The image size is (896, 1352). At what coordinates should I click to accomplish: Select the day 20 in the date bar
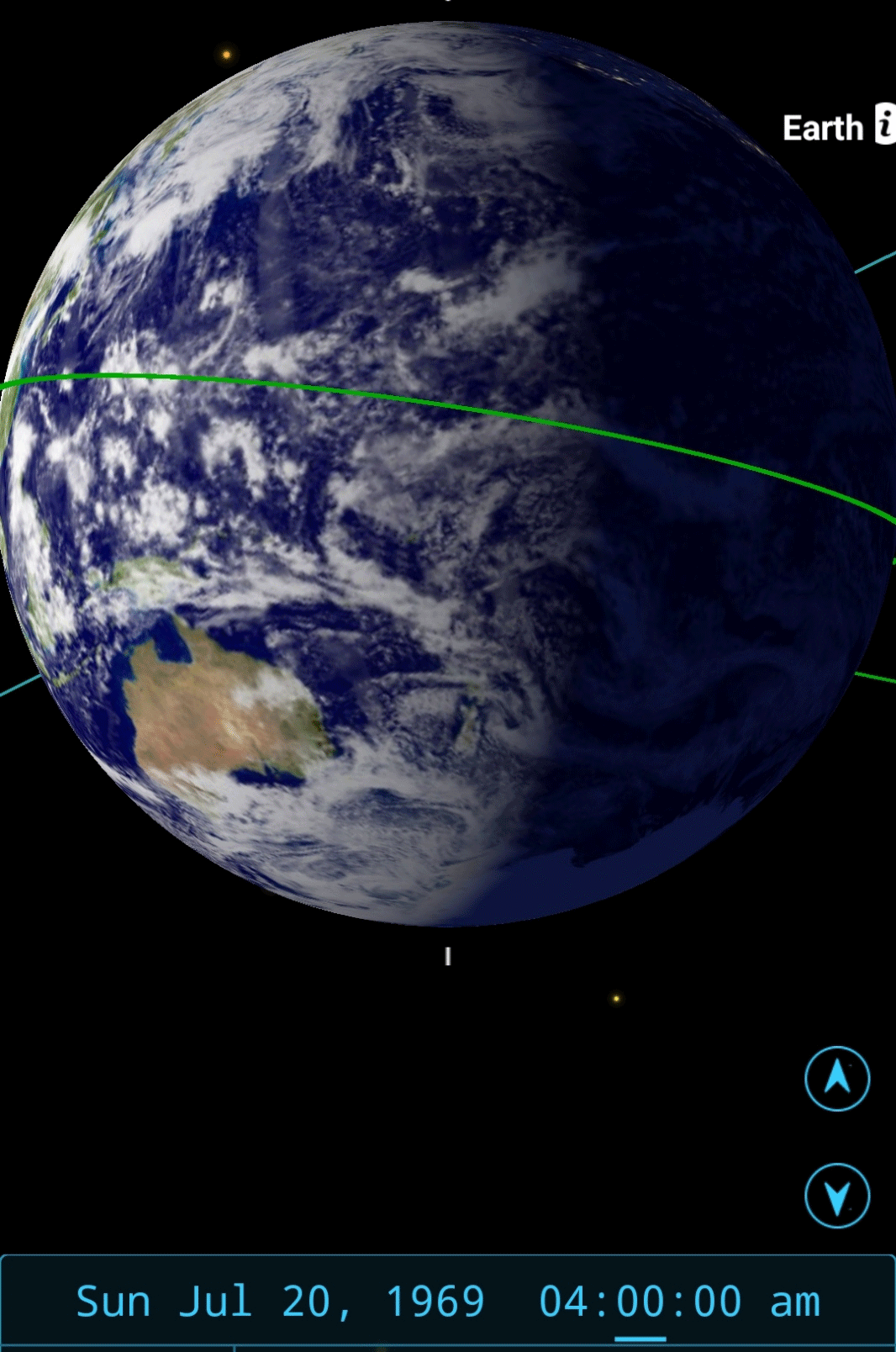308,1302
